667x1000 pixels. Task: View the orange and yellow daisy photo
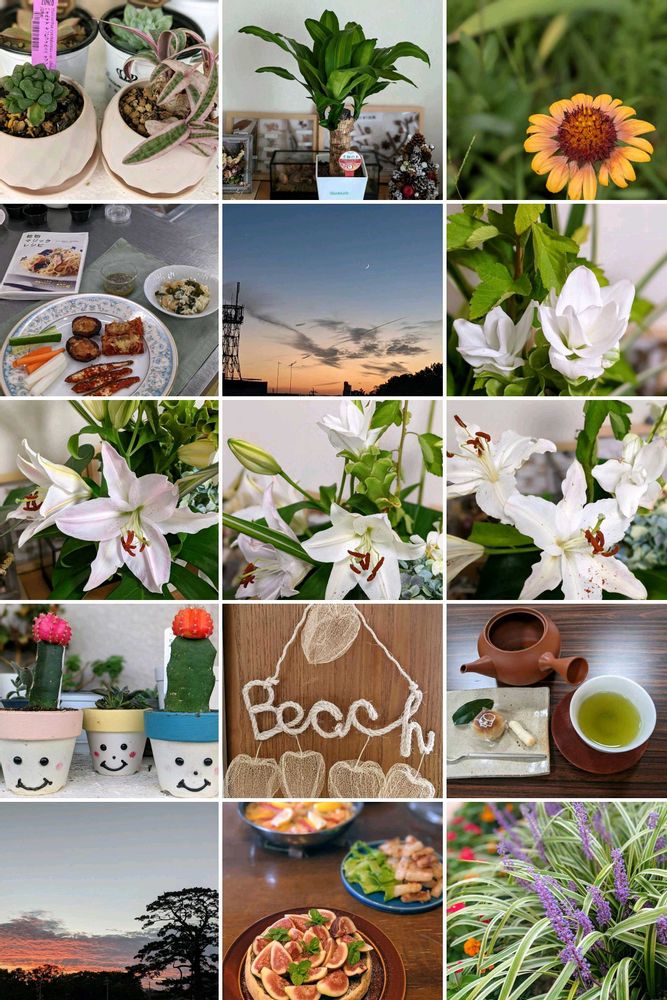coord(557,99)
